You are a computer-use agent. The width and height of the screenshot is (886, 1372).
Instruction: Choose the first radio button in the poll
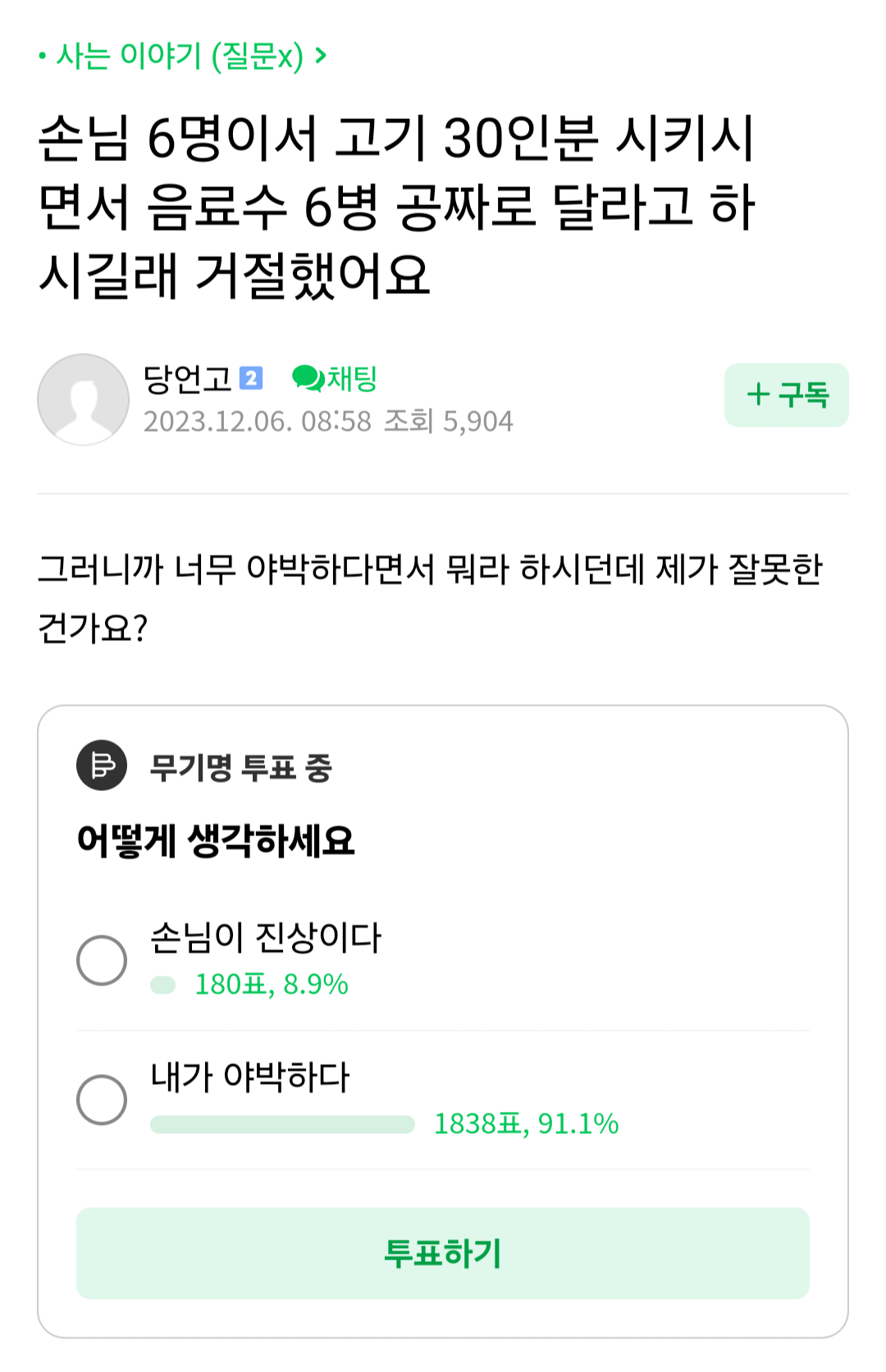click(x=103, y=958)
